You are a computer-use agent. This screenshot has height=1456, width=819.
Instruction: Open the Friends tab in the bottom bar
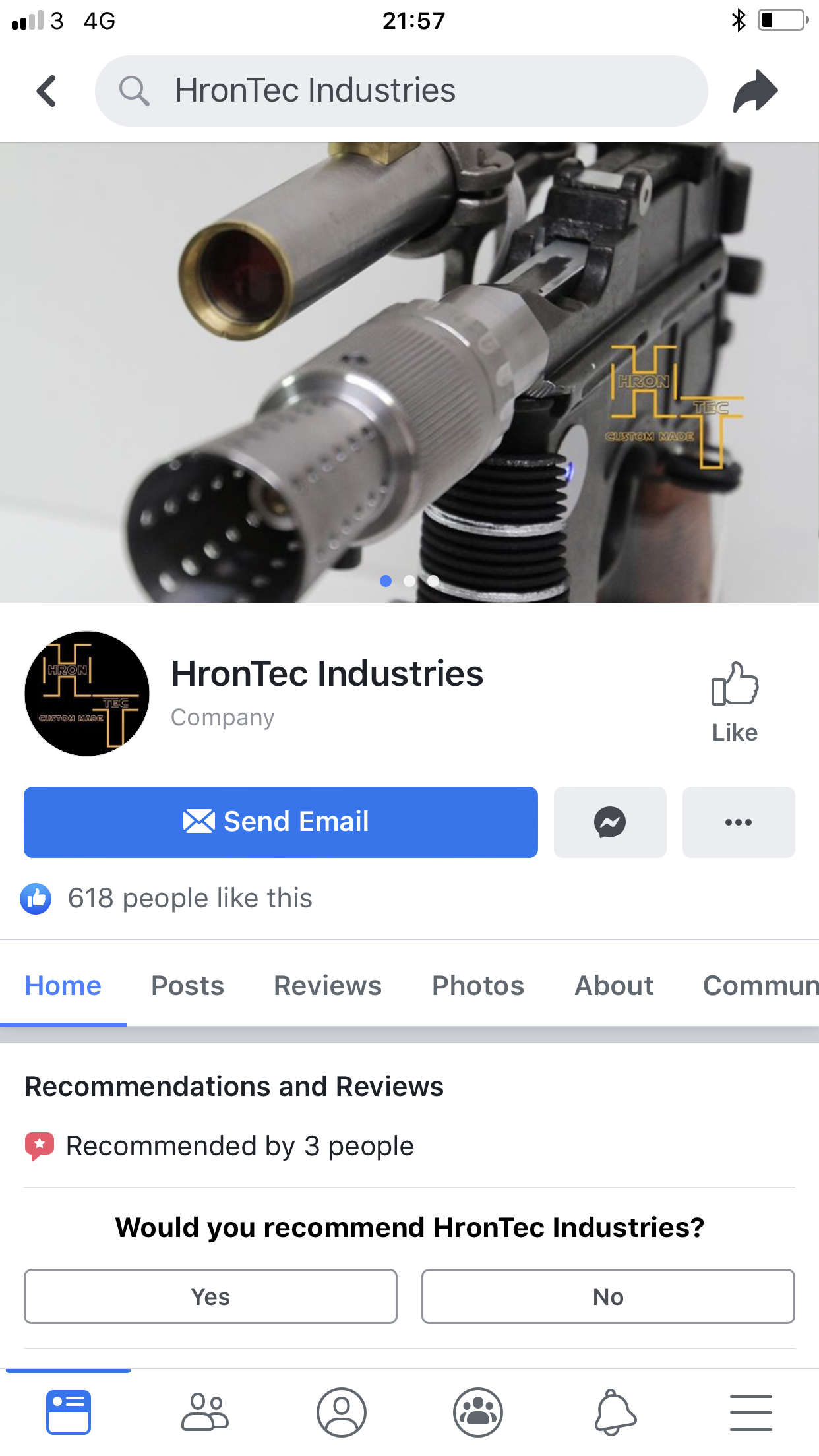coord(205,1412)
